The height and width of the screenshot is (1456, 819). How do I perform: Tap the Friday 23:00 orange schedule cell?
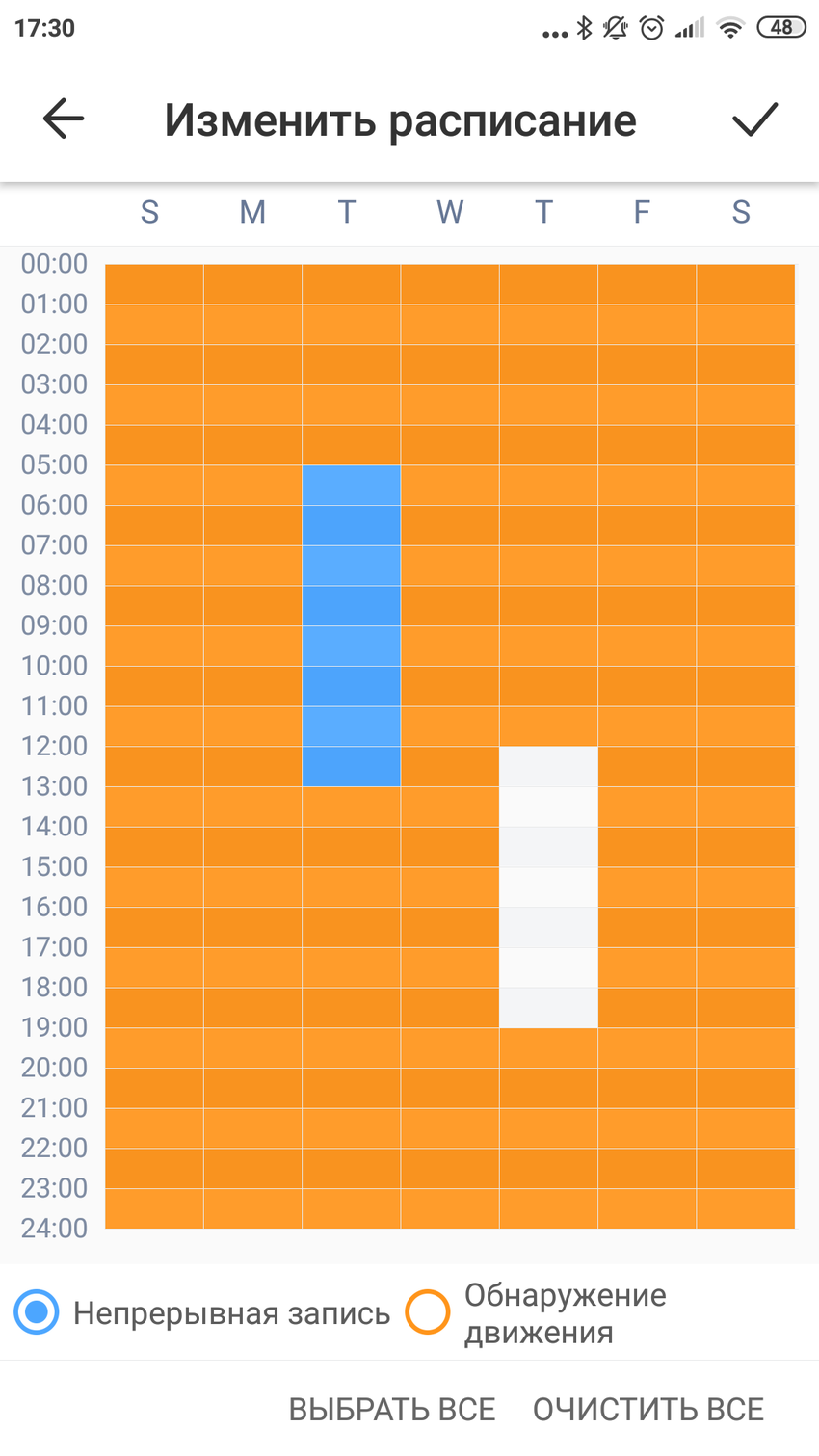(x=647, y=1207)
